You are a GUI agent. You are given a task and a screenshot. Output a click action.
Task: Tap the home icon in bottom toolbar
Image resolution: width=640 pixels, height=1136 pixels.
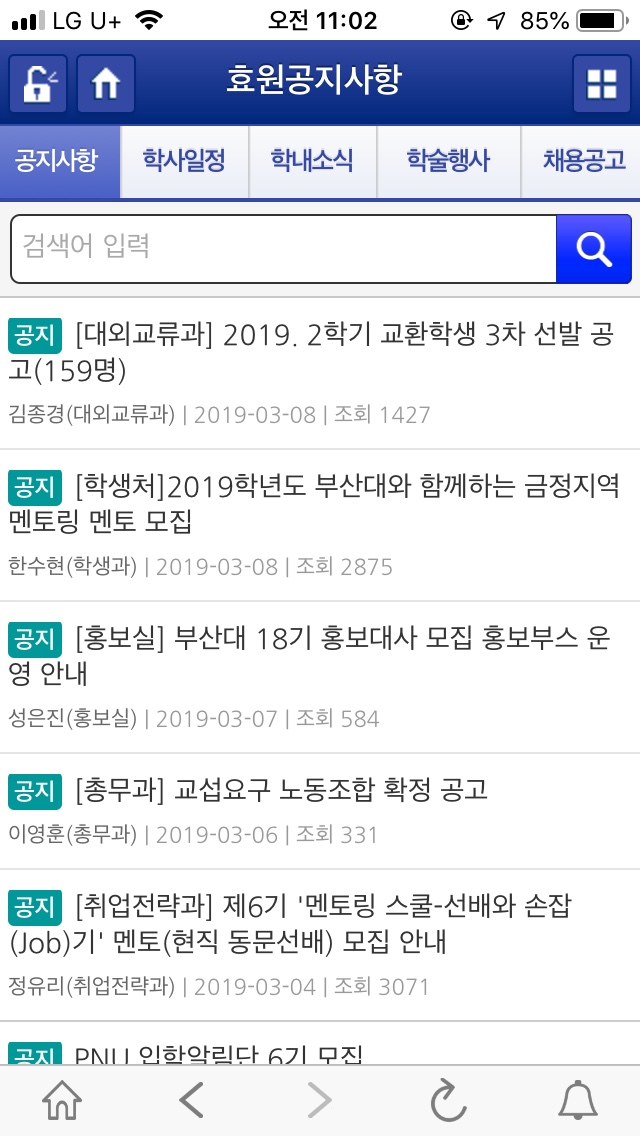62,1101
